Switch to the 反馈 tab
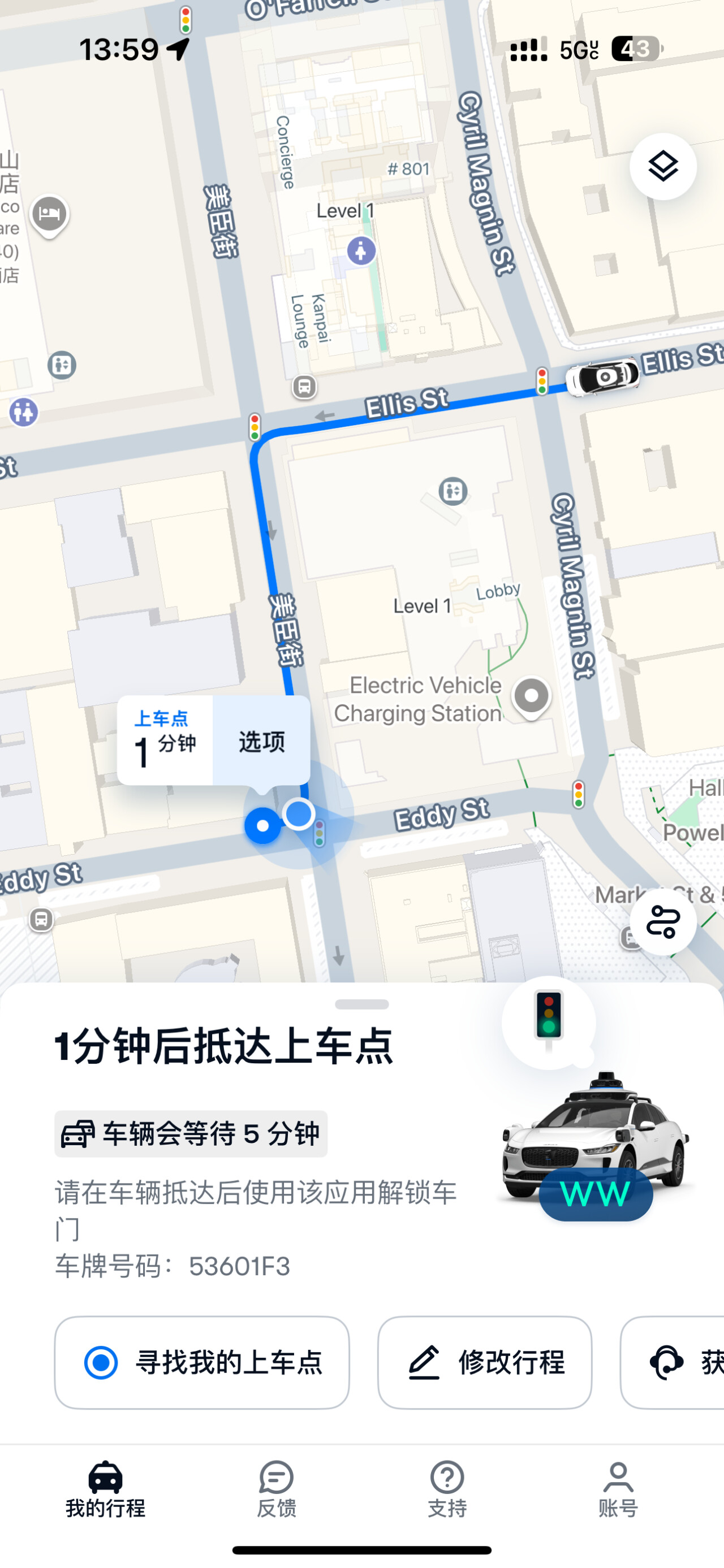724x1568 pixels. (276, 1489)
